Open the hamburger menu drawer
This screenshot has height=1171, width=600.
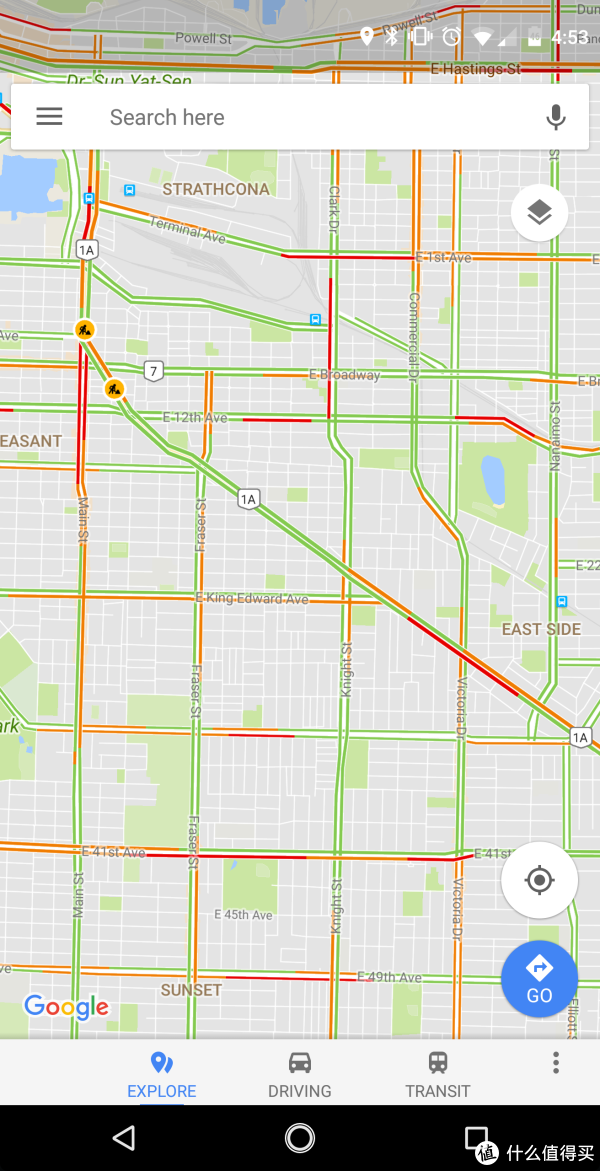[49, 117]
